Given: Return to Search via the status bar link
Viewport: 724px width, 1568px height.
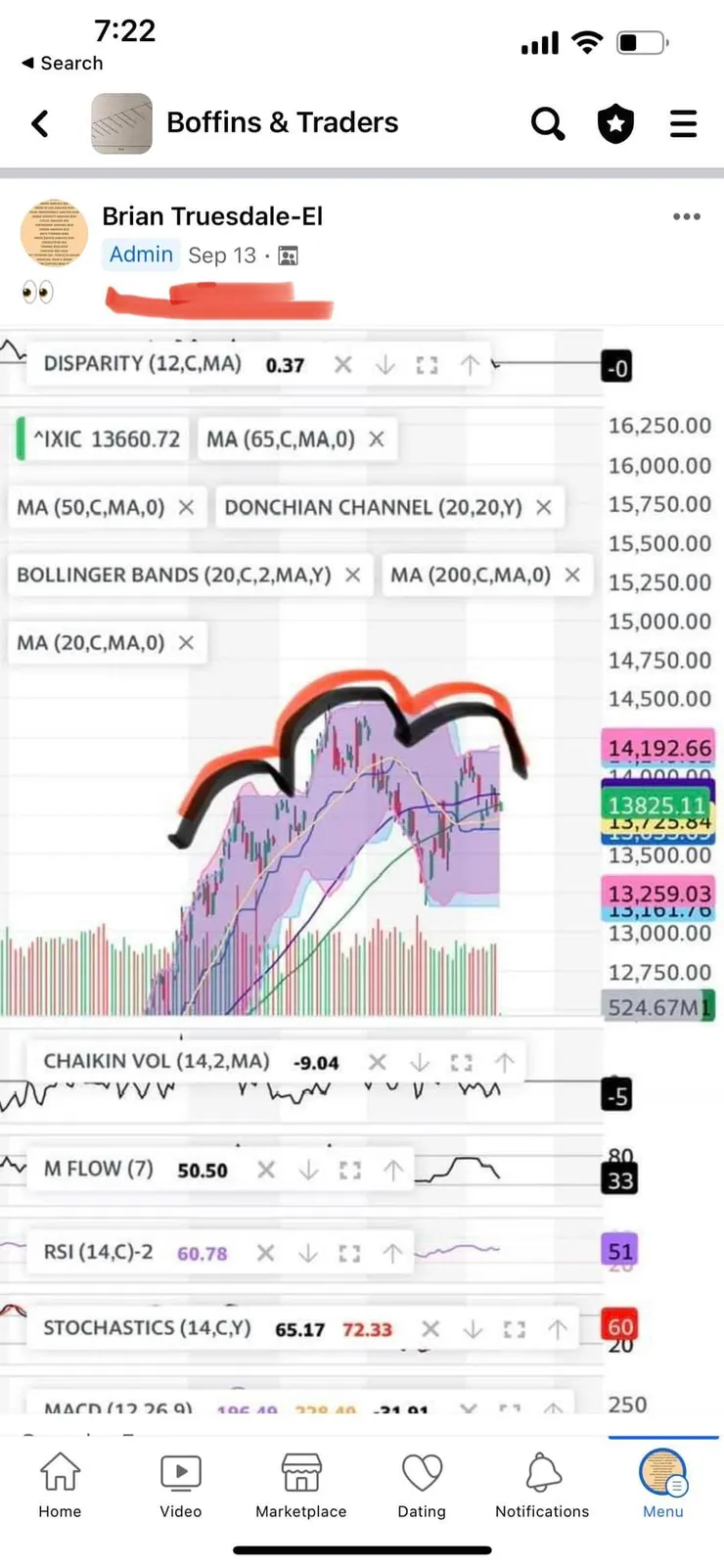Looking at the screenshot, I should (x=63, y=63).
